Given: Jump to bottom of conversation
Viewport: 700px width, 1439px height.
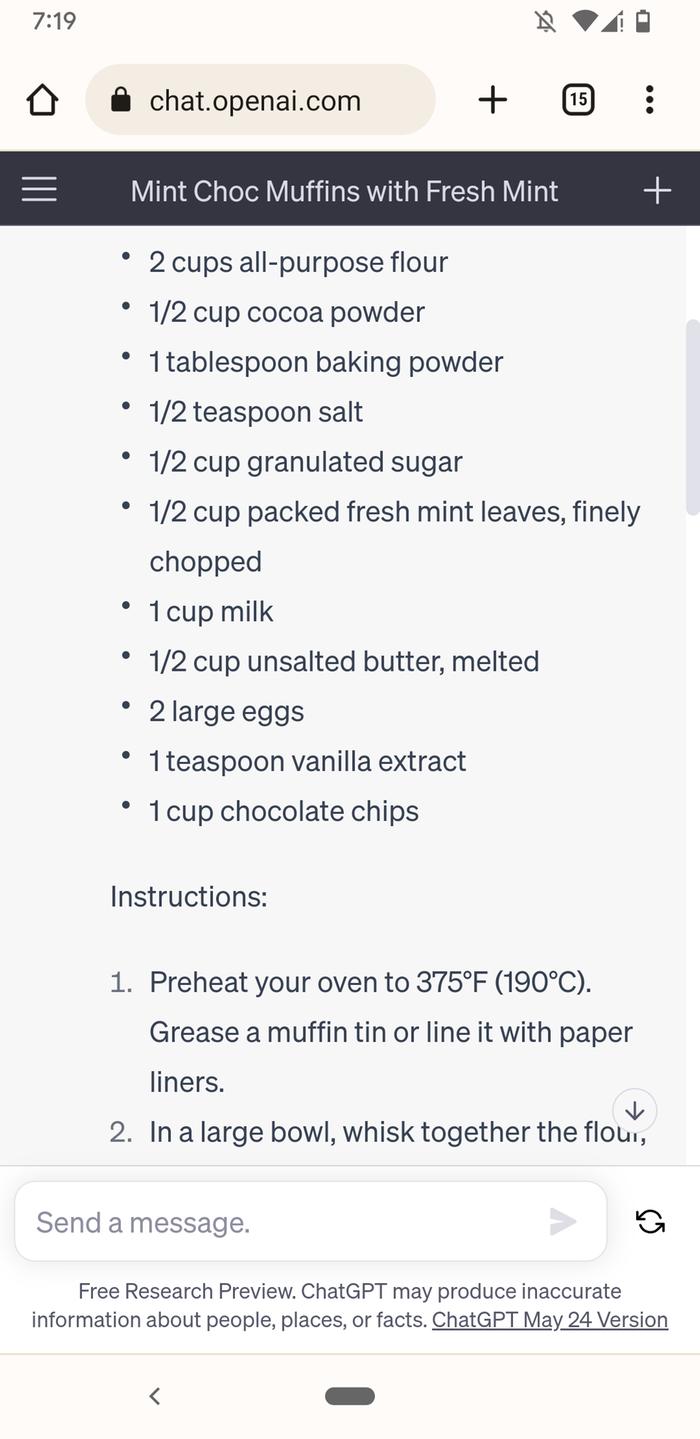Looking at the screenshot, I should click(634, 1110).
